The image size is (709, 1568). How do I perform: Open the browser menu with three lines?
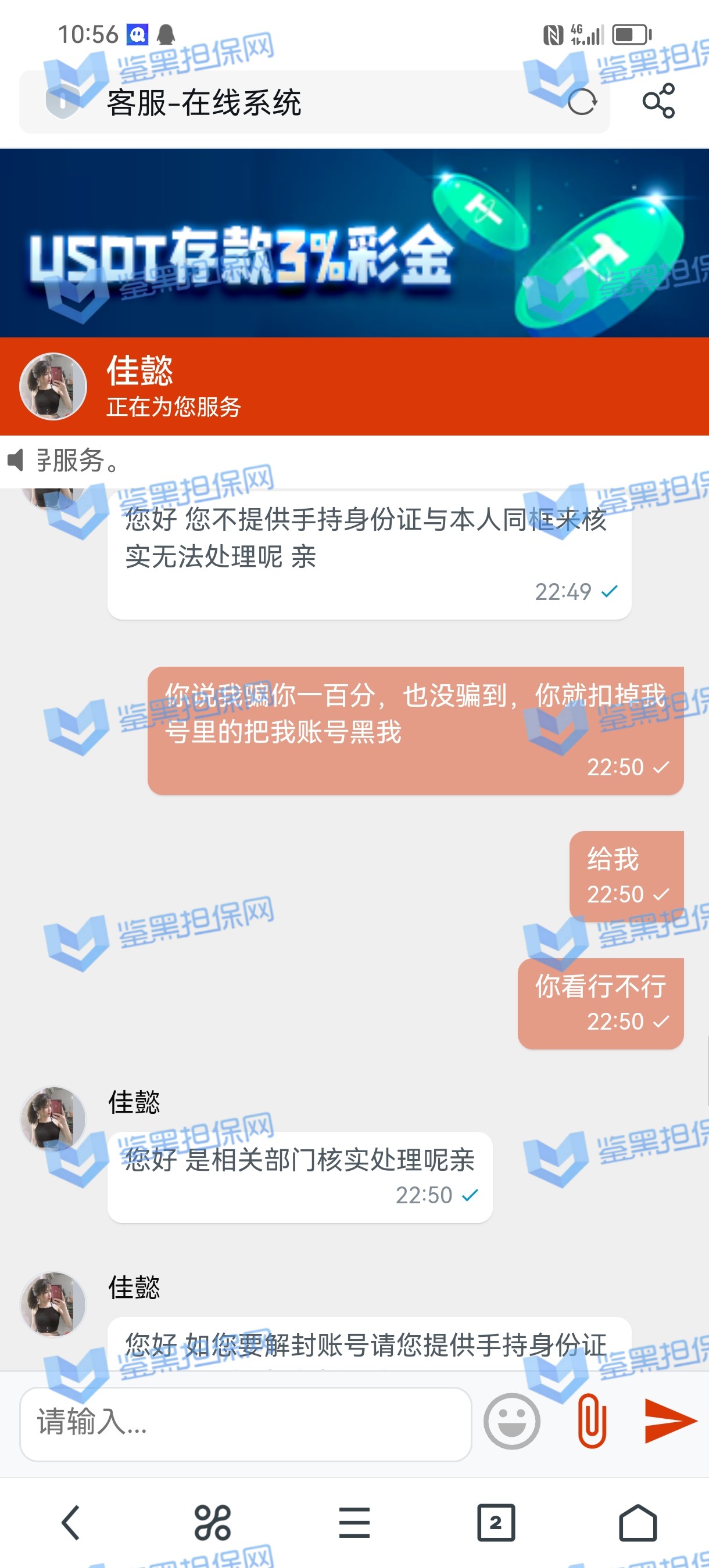354,1522
